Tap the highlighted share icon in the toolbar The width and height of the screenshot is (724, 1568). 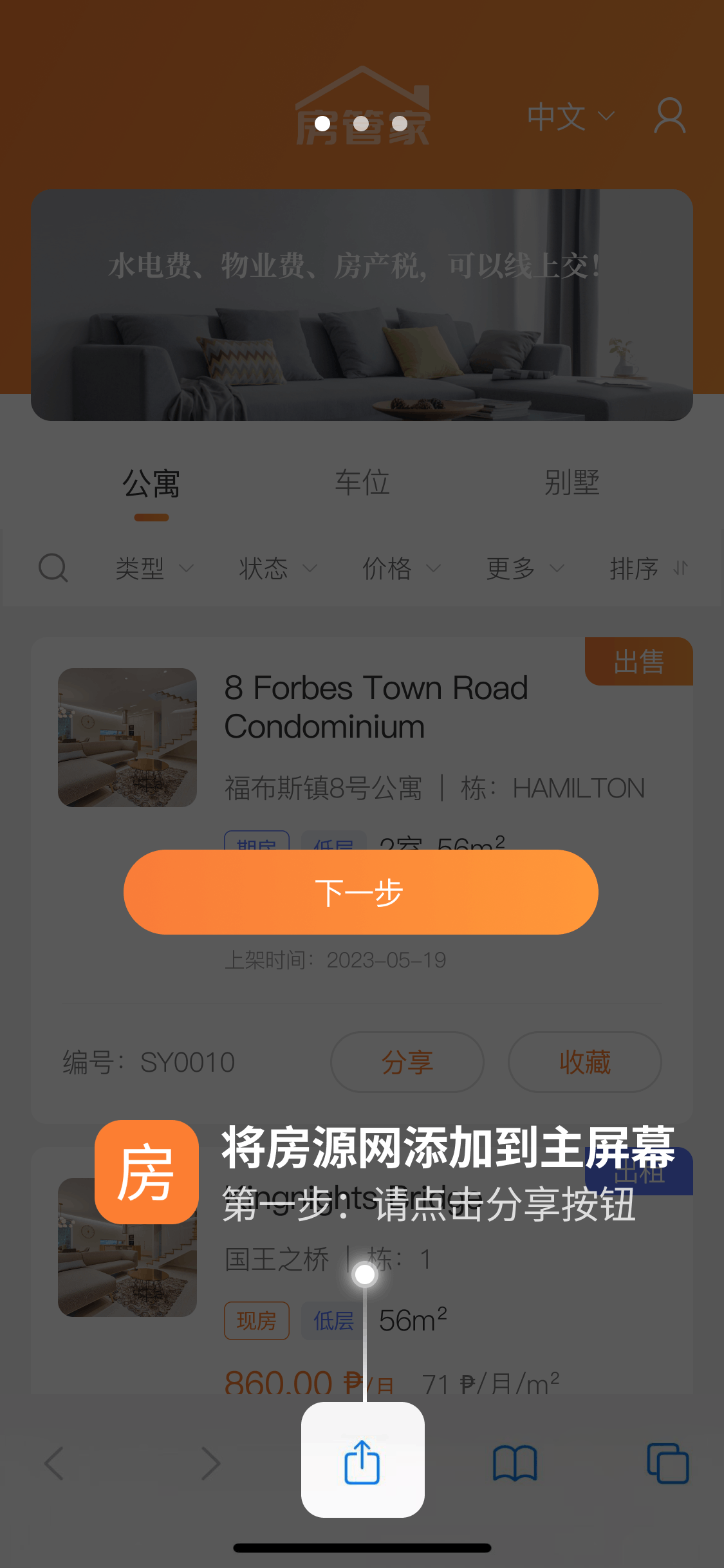(362, 1462)
